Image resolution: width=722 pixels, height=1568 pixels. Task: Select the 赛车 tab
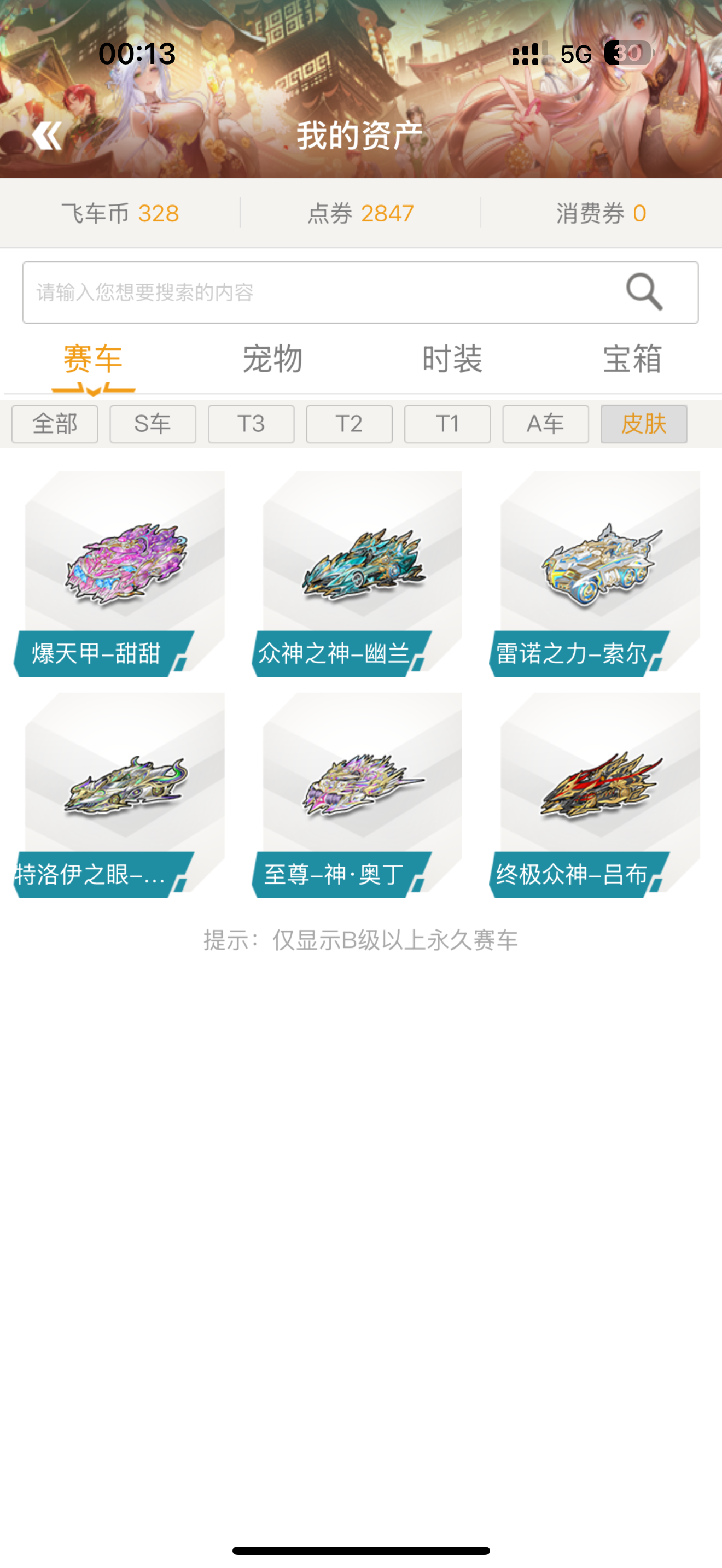(x=93, y=359)
